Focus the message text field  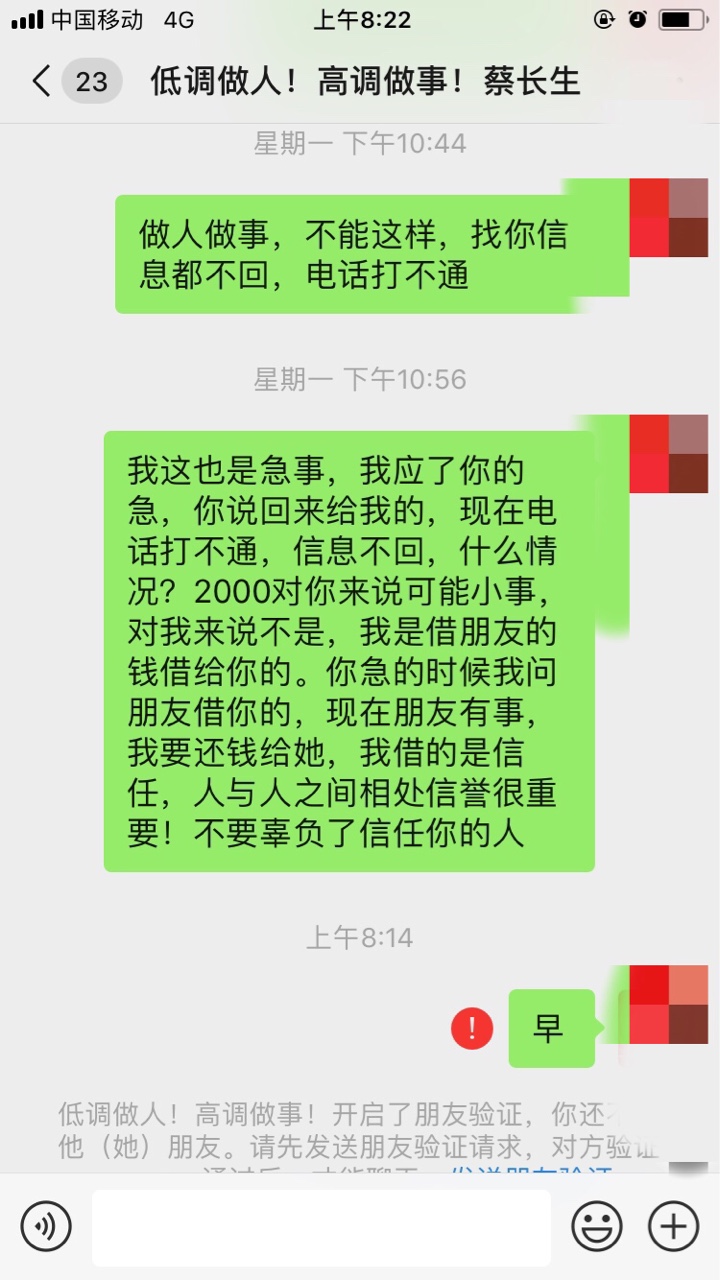[321, 1227]
